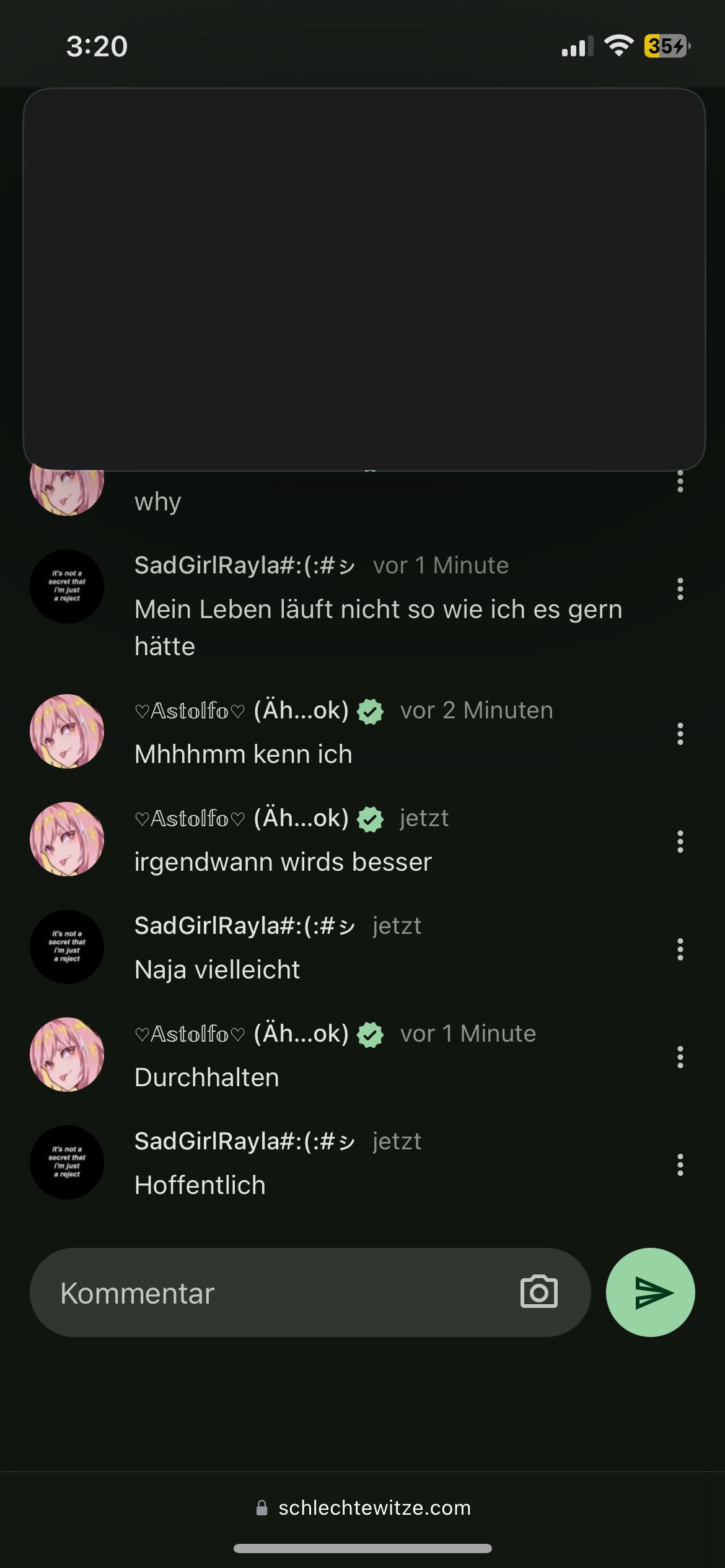
Task: Open options for the 'why' comment
Action: click(680, 482)
